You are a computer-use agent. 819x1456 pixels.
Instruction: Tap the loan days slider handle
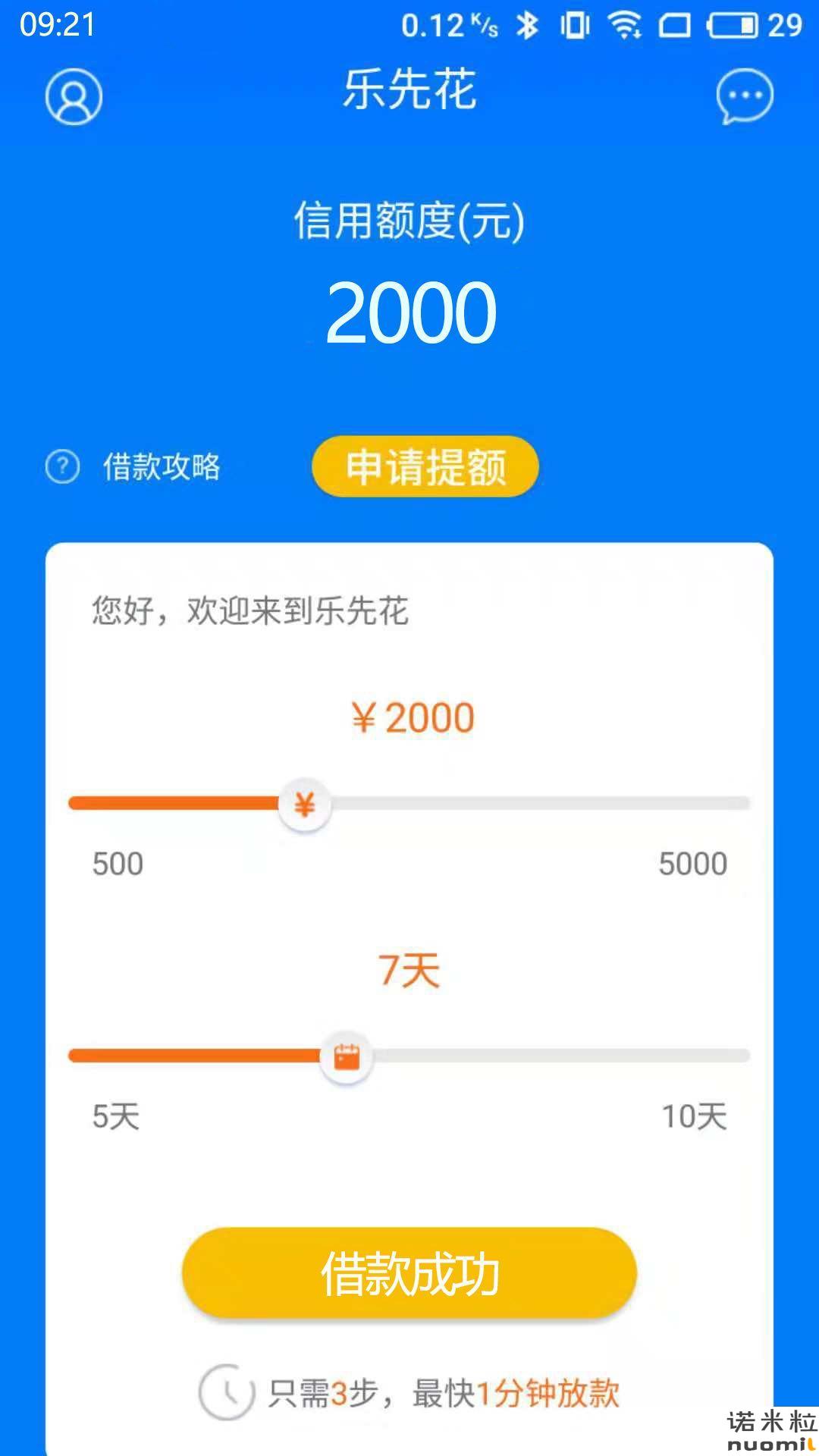click(x=347, y=1056)
